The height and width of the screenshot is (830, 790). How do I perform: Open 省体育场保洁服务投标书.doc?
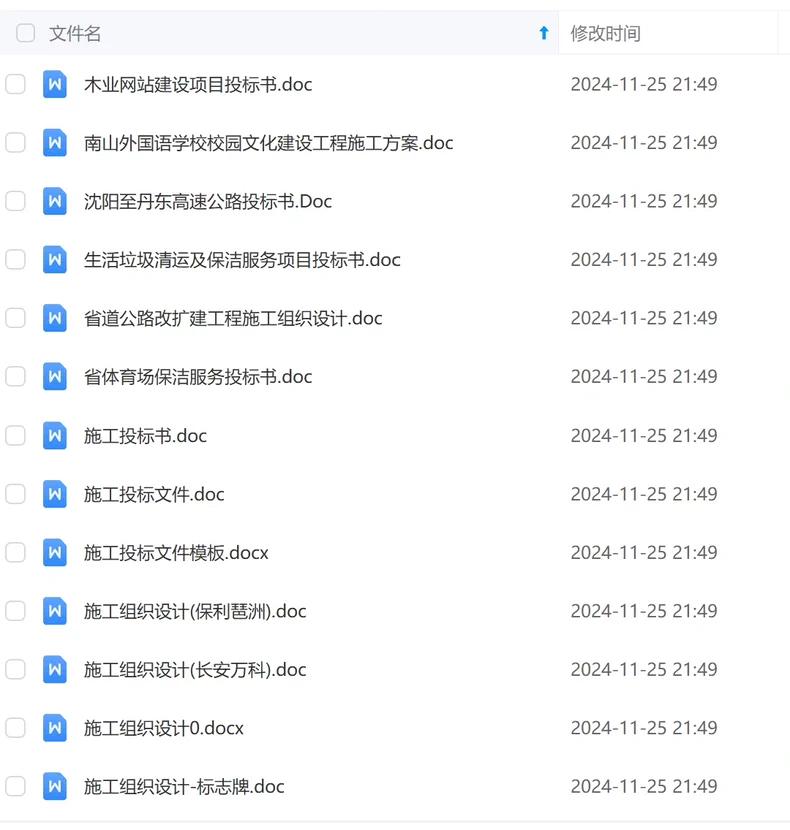coord(198,377)
